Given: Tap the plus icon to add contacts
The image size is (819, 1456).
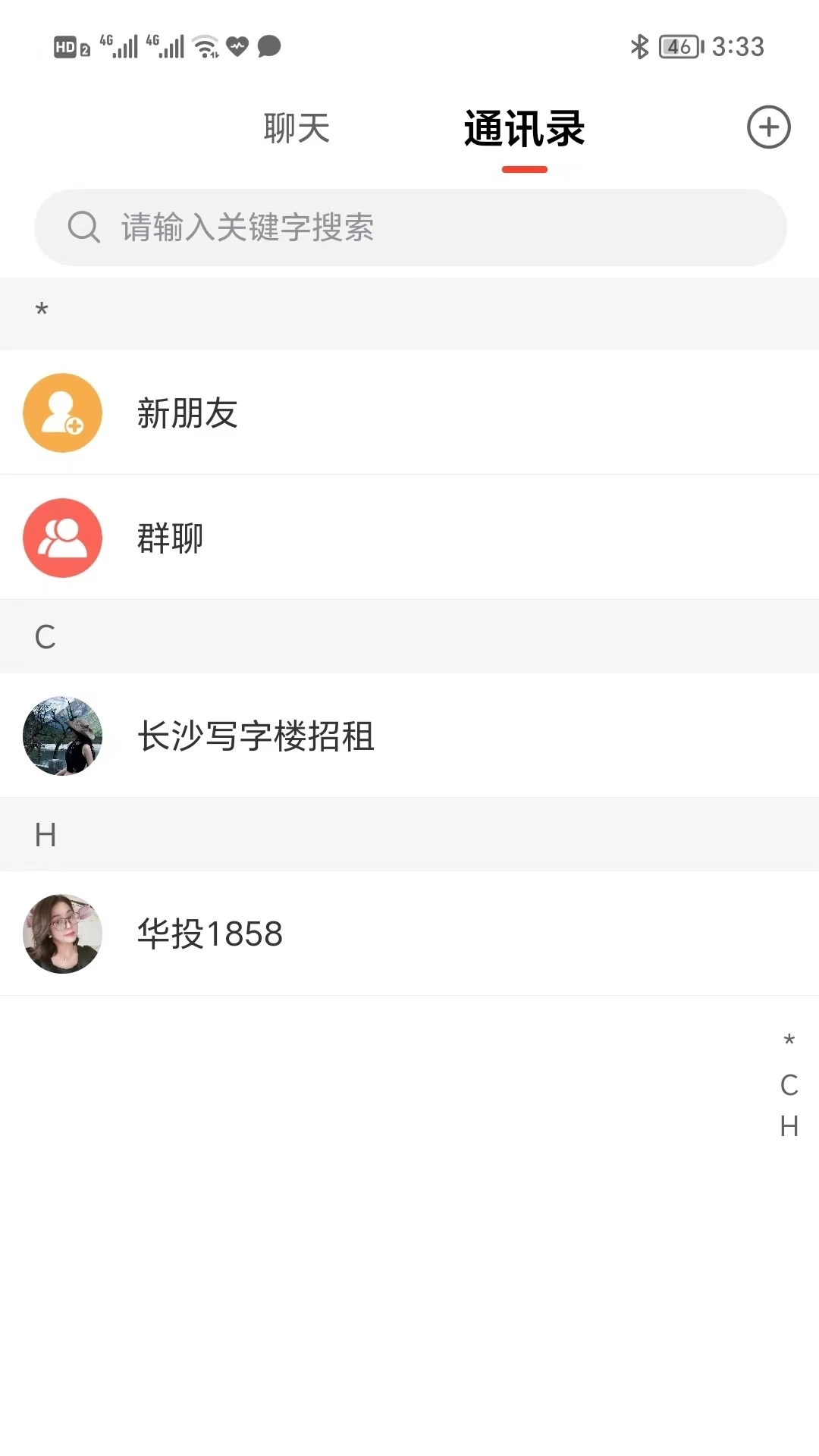Looking at the screenshot, I should (769, 127).
